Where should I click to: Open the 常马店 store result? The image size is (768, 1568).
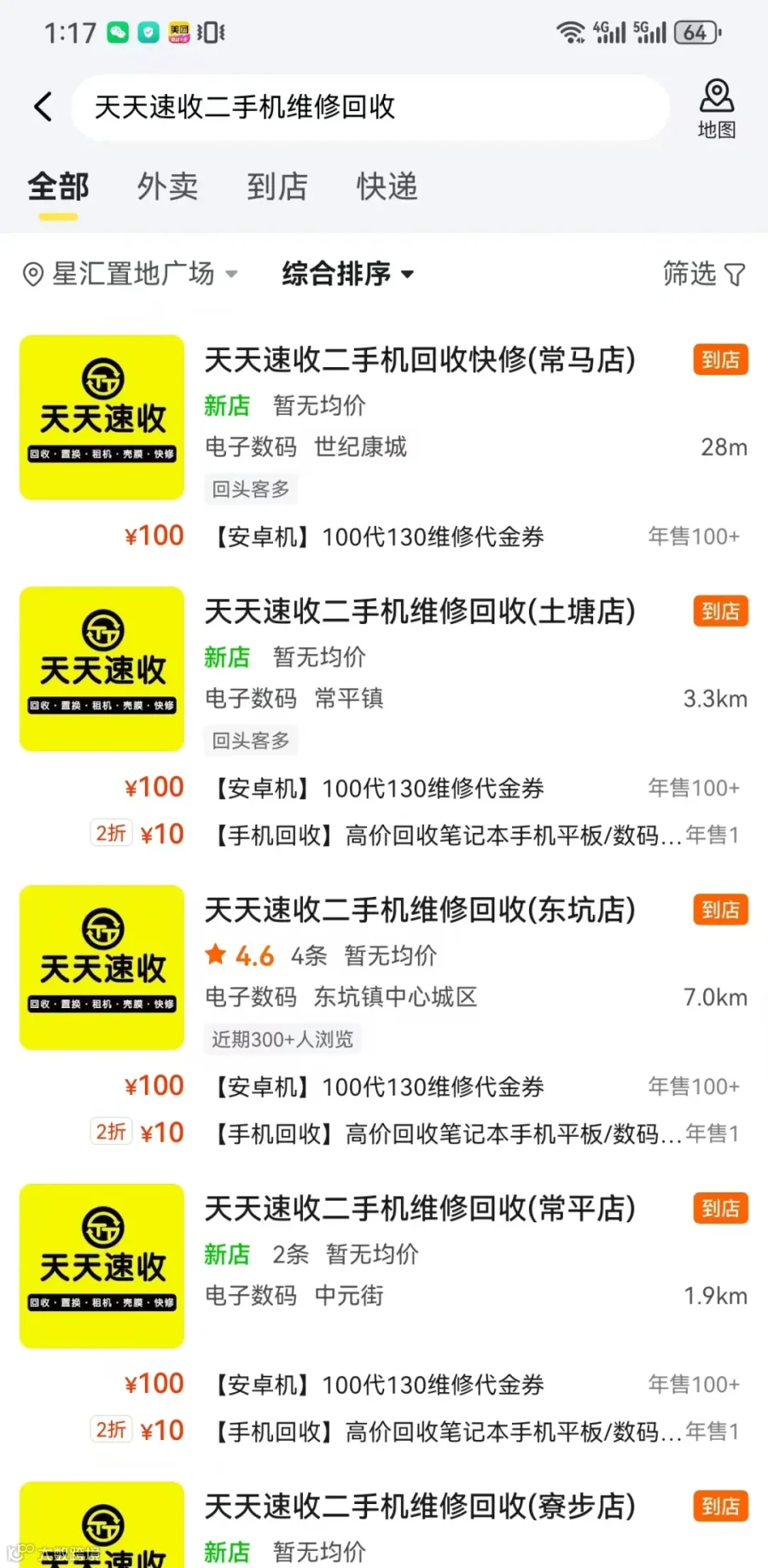tap(384, 417)
